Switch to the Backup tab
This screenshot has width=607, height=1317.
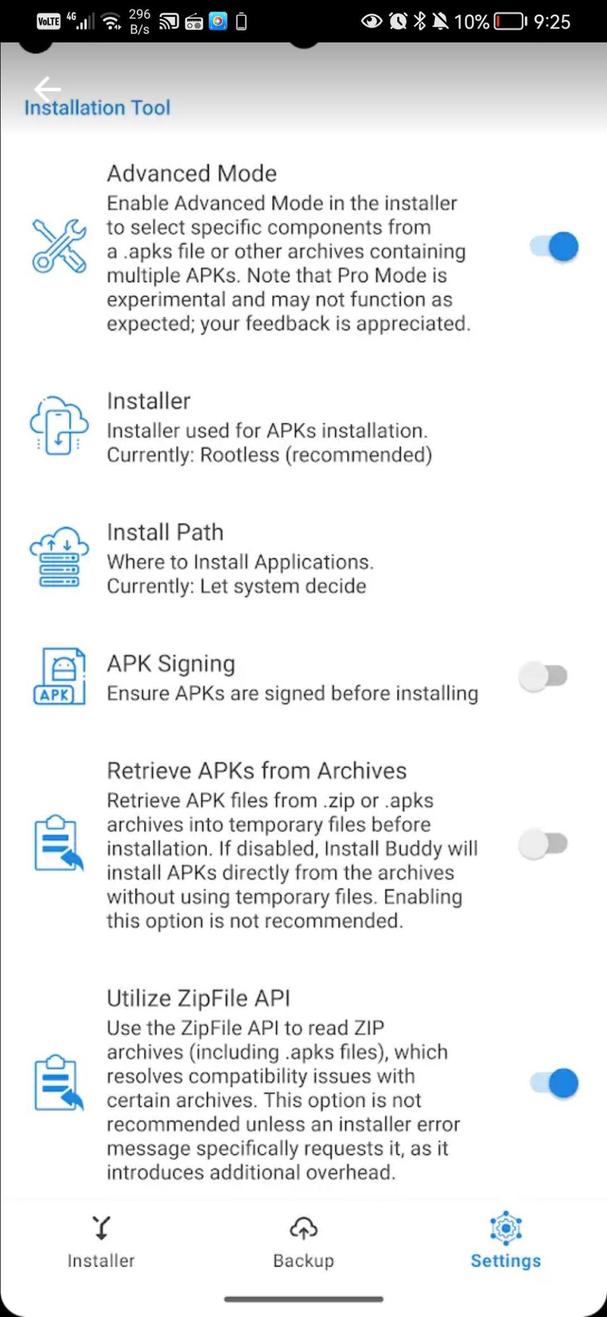[303, 1242]
